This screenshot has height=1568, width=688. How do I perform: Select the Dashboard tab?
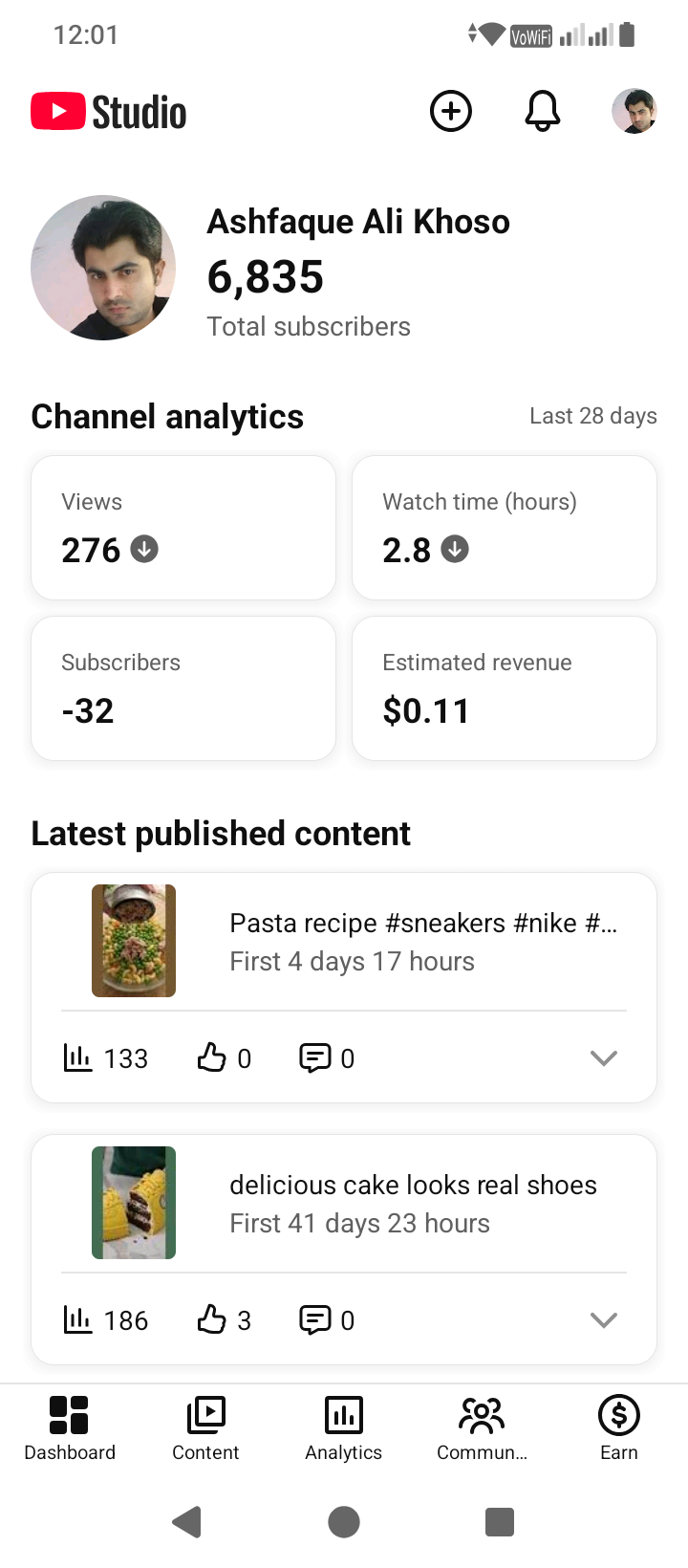click(69, 1428)
